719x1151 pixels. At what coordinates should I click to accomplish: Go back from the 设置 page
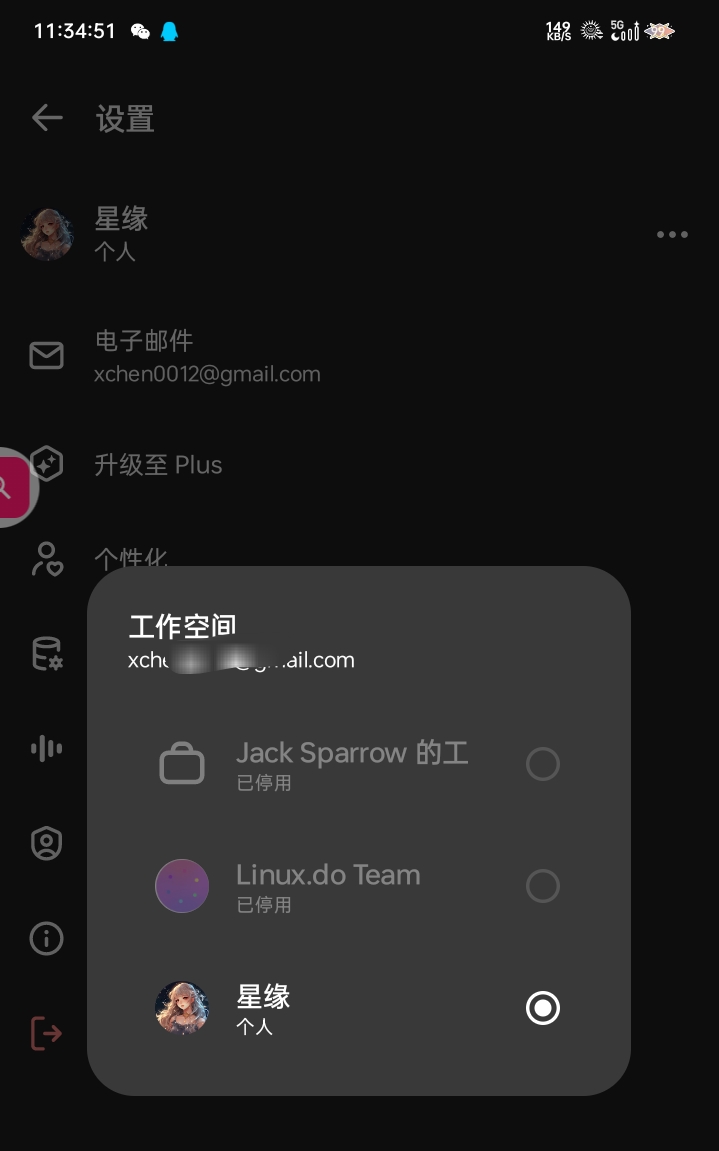(48, 117)
